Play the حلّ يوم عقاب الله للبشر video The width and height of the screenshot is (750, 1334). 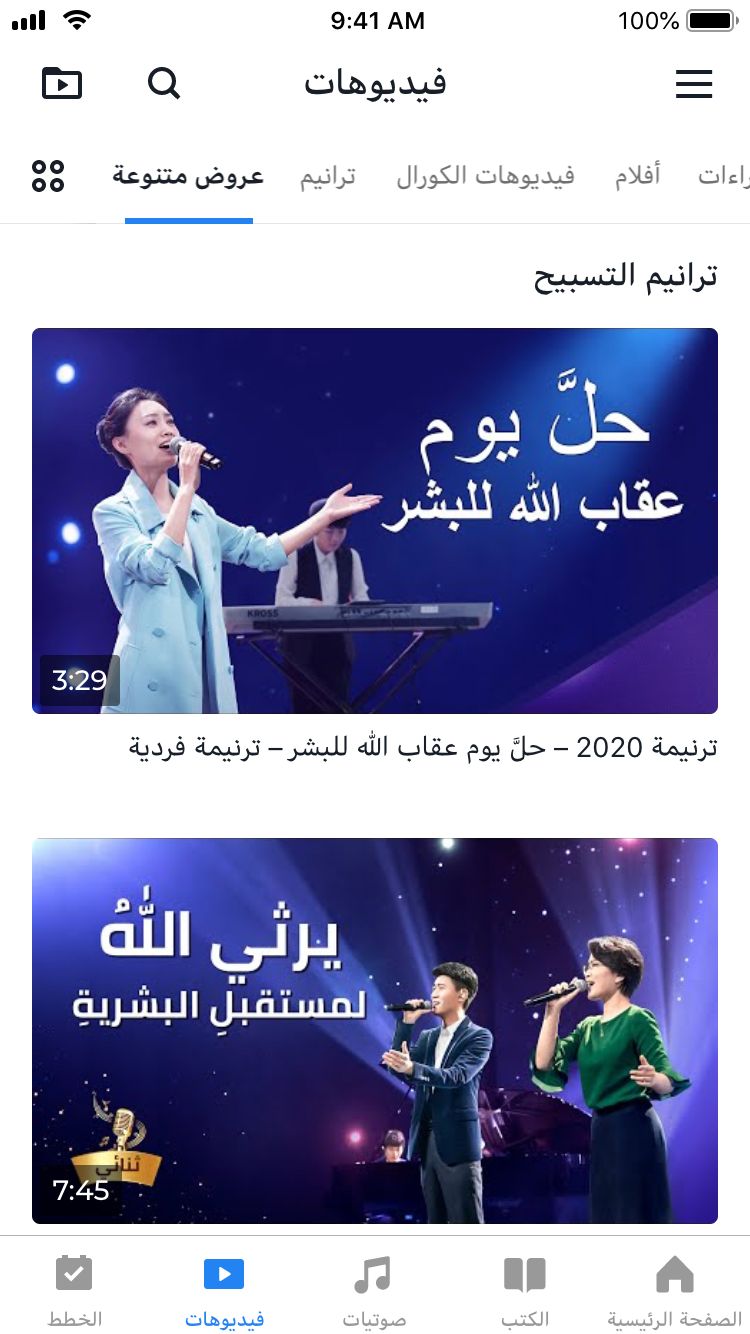click(x=375, y=520)
